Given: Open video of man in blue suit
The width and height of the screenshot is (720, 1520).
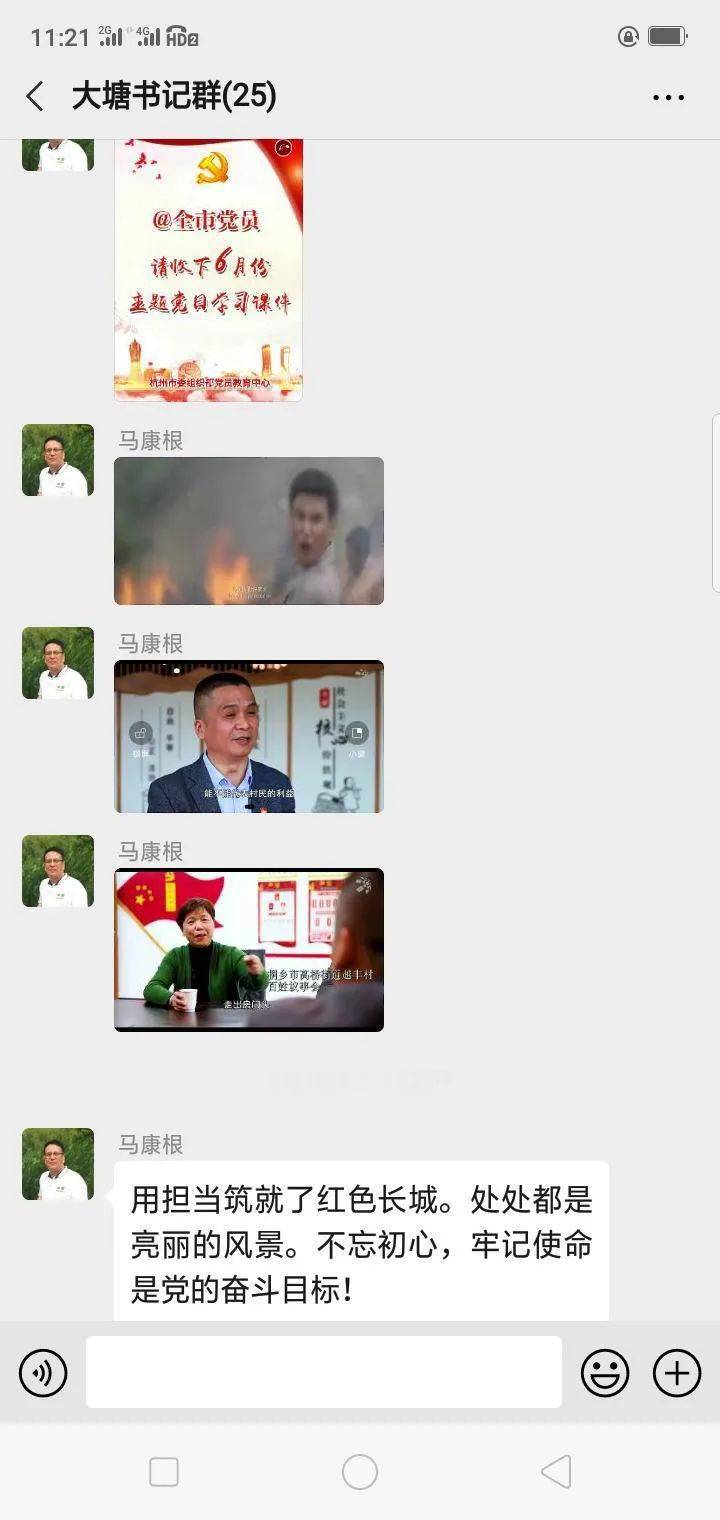Looking at the screenshot, I should click(x=249, y=737).
